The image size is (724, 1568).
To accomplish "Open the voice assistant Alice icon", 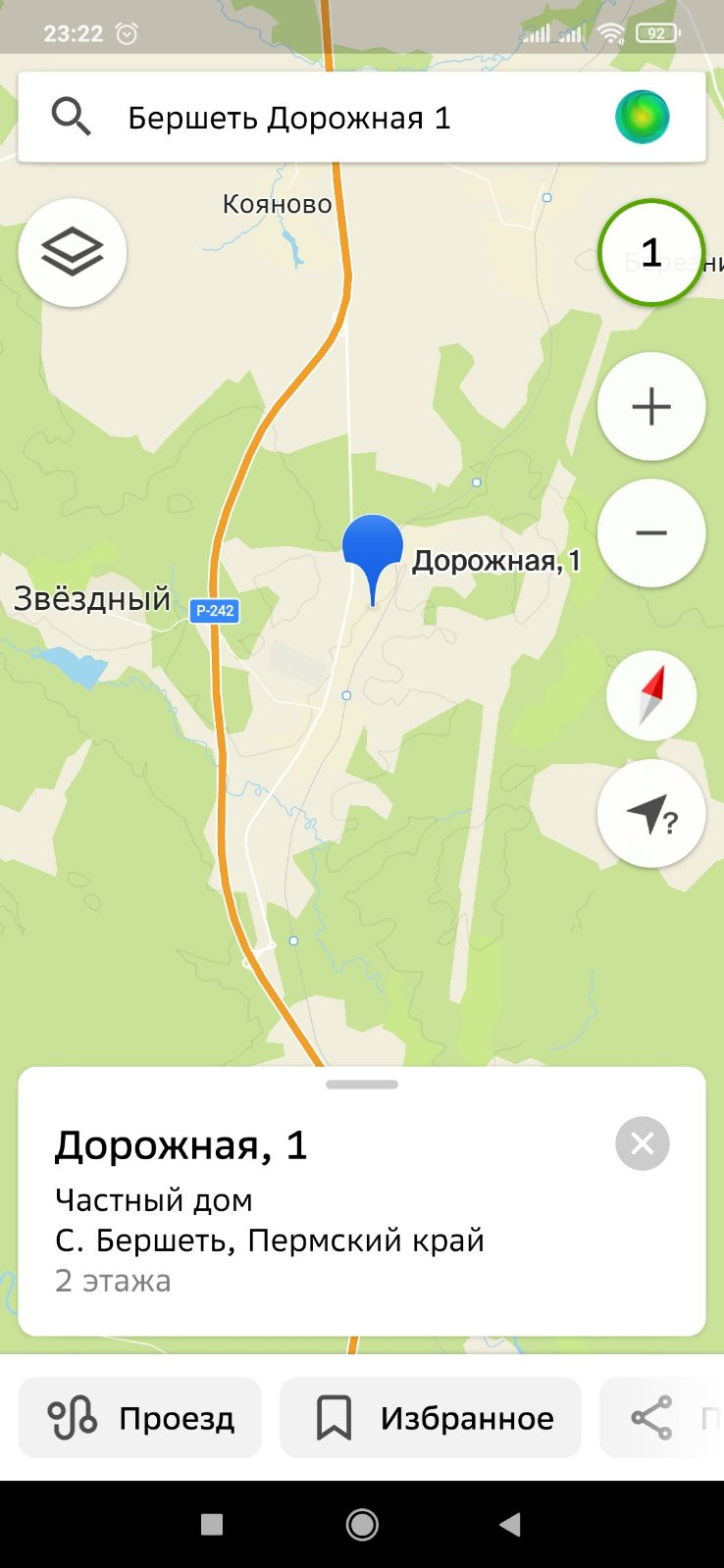I will (x=643, y=117).
